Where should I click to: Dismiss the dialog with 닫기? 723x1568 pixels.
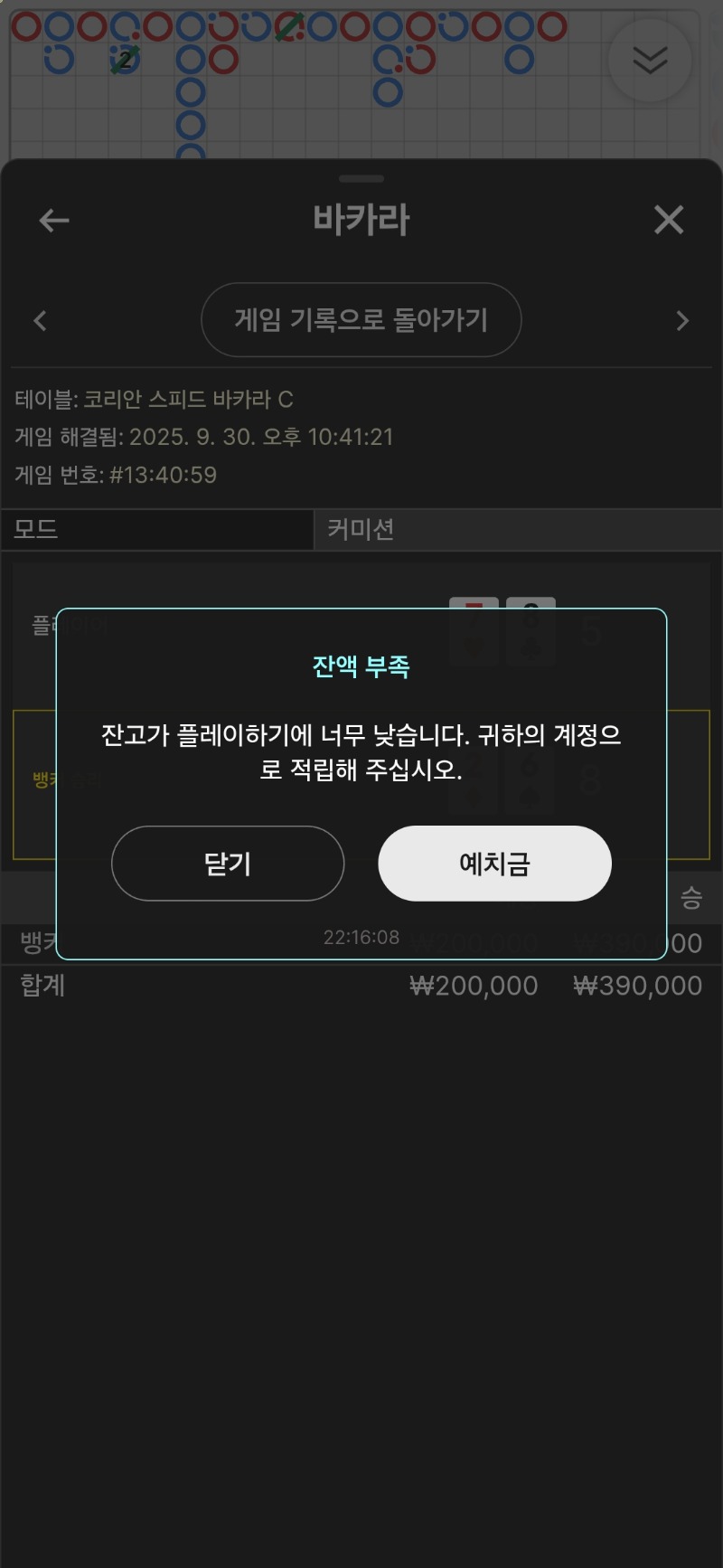point(228,864)
